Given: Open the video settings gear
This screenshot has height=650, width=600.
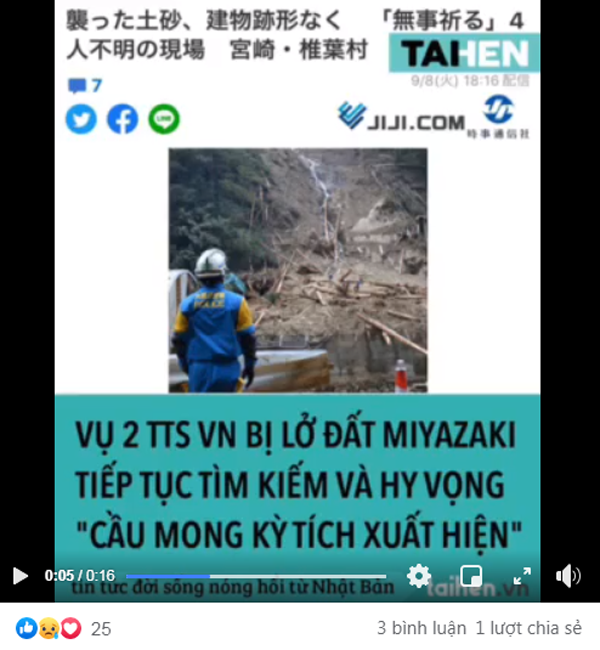Looking at the screenshot, I should point(419,575).
